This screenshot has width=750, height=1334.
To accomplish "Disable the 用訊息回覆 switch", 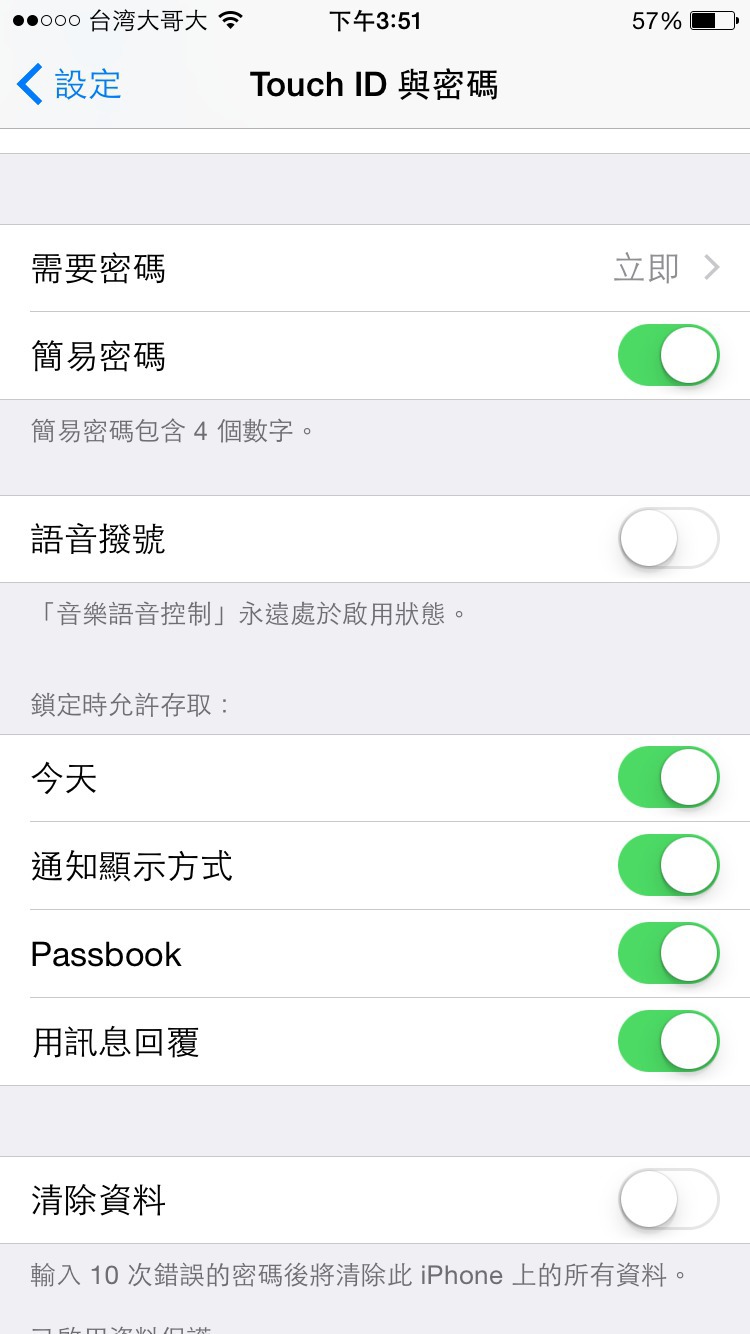I will (x=668, y=1041).
